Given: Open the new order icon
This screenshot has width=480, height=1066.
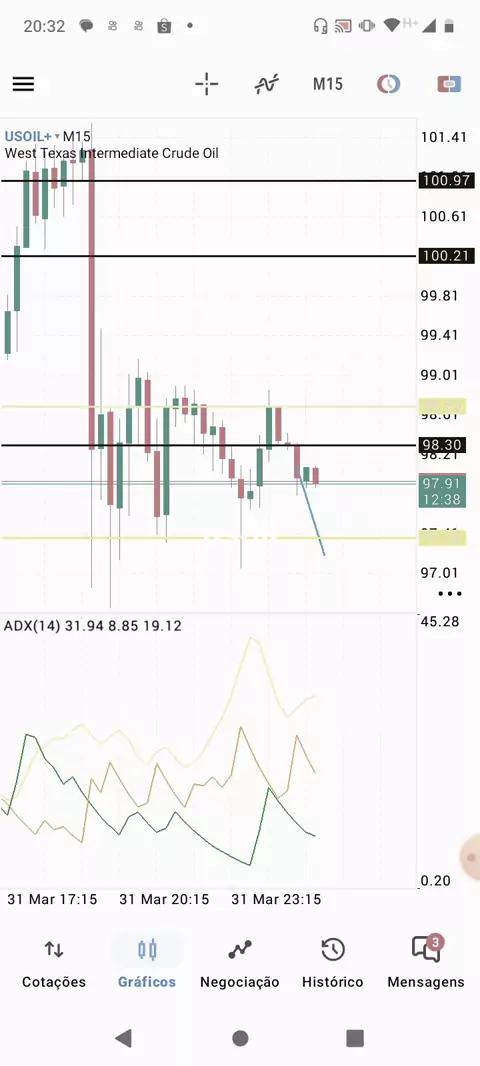Looking at the screenshot, I should tap(449, 84).
